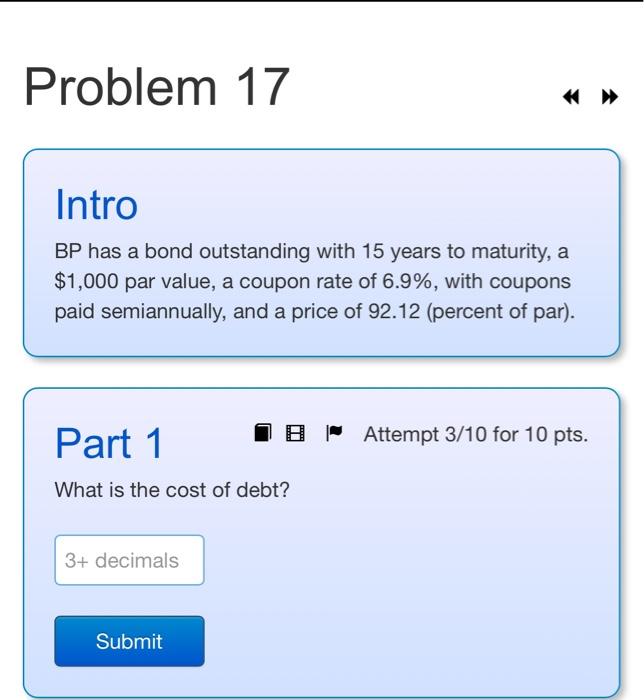Viewport: 644px width, 700px height.
Task: Flag this question
Action: (x=334, y=433)
